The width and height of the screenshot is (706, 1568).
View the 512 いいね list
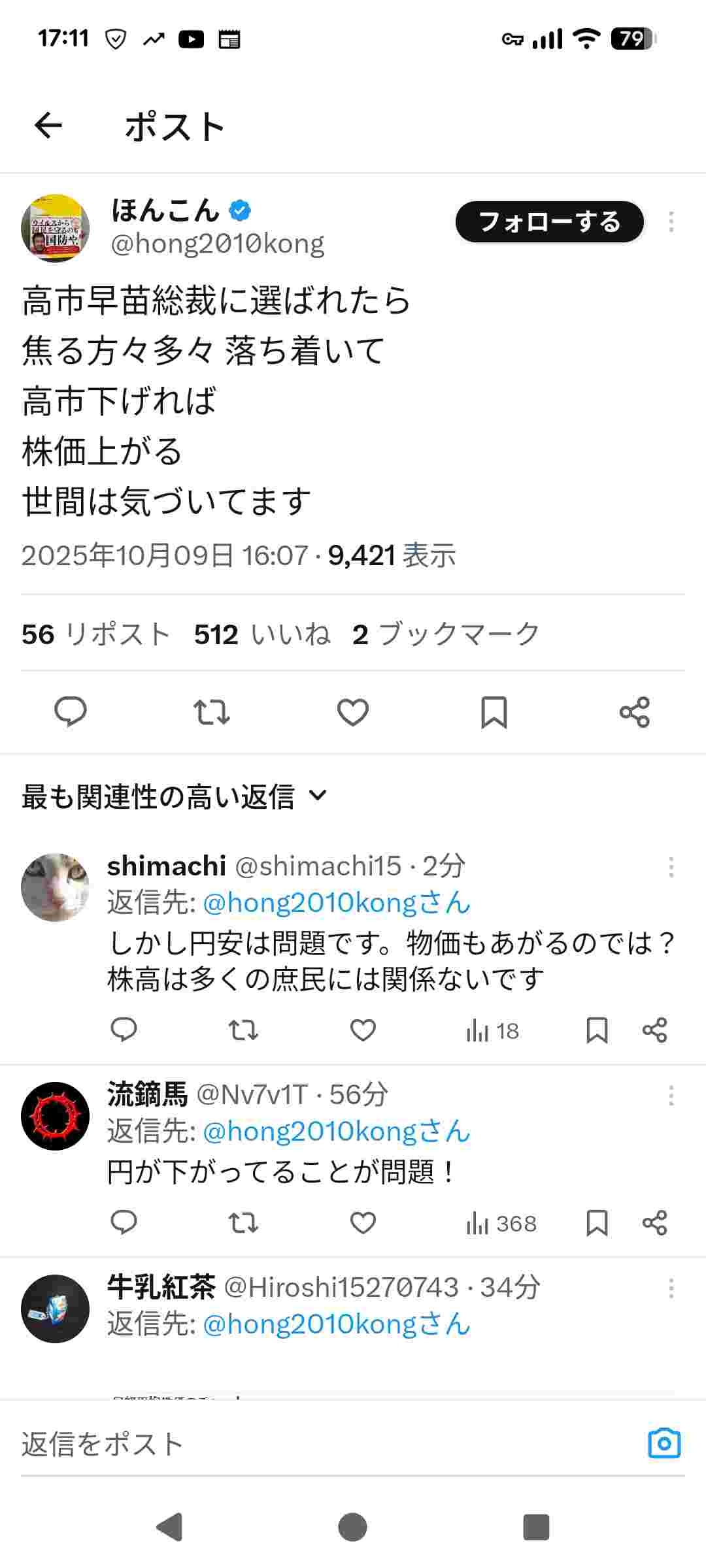tap(261, 634)
